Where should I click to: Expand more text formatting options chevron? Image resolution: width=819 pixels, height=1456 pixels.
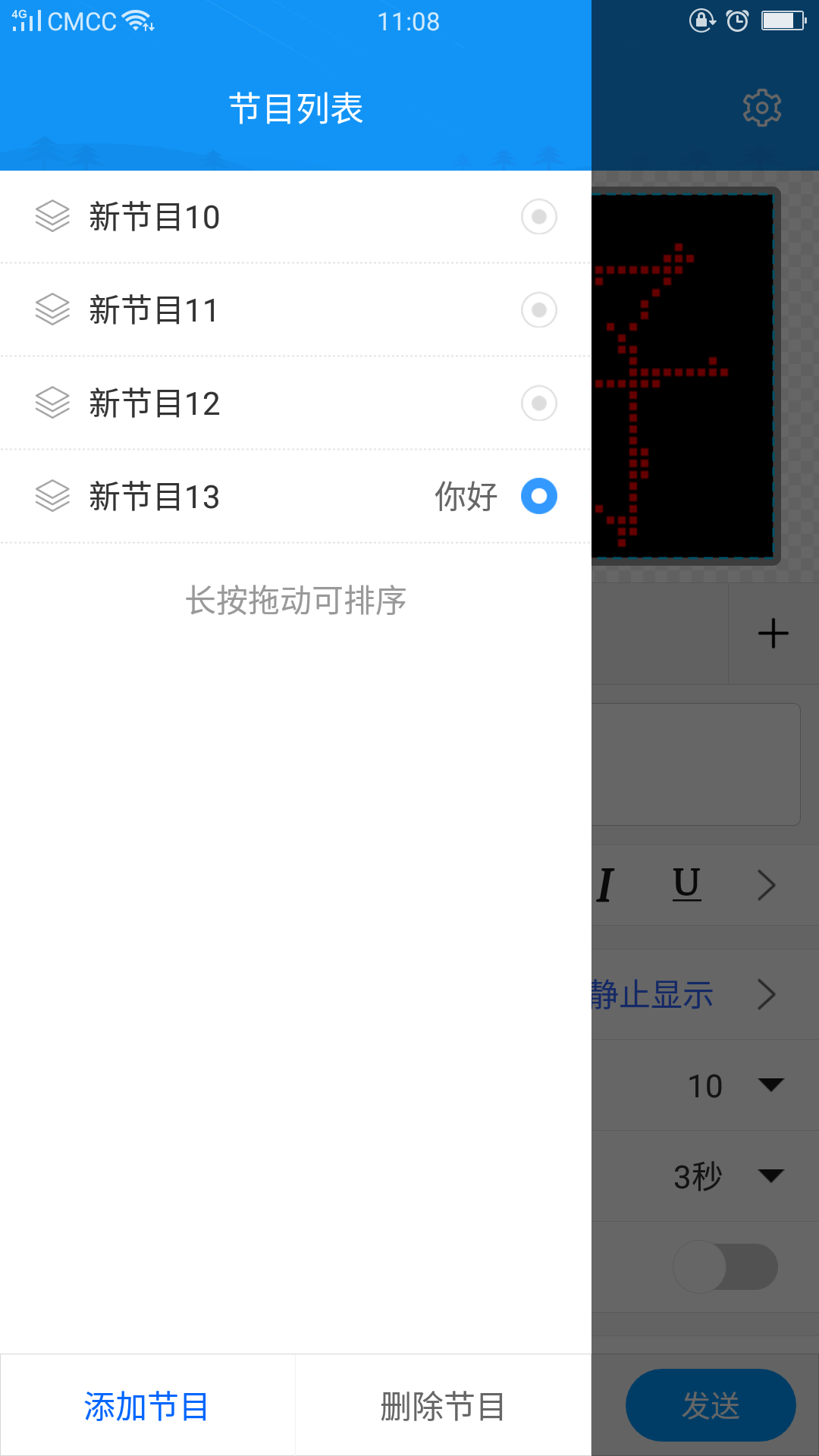click(765, 885)
